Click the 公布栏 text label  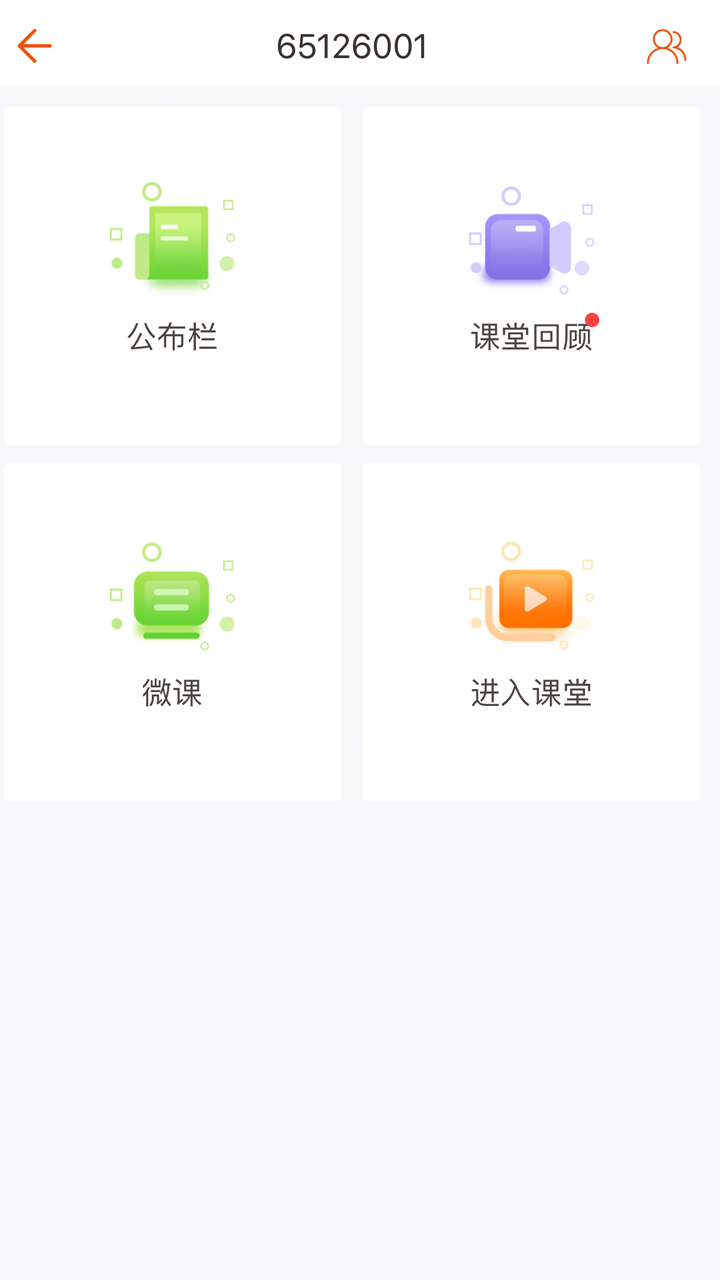172,337
